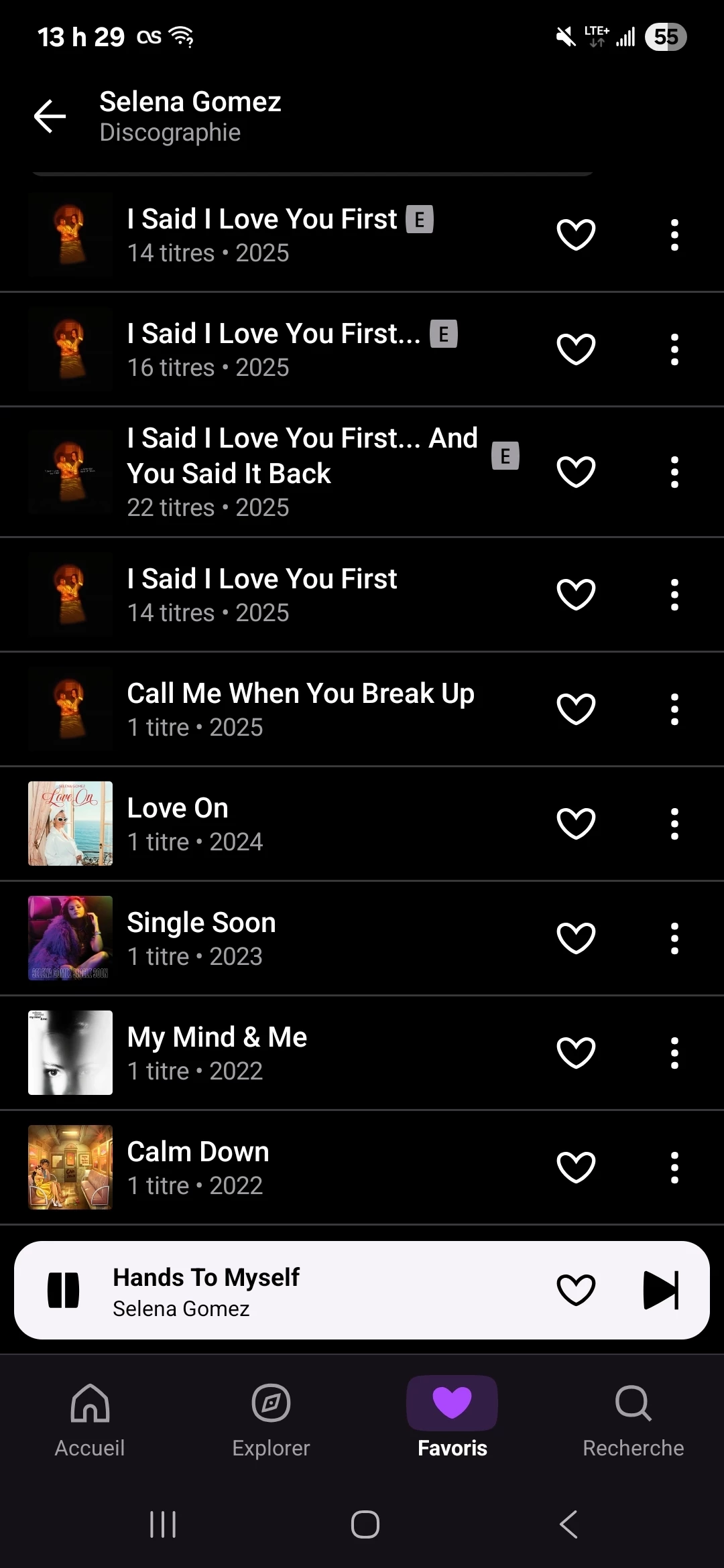Show more options for Calm Down
Viewport: 724px width, 1568px height.
(x=674, y=1167)
